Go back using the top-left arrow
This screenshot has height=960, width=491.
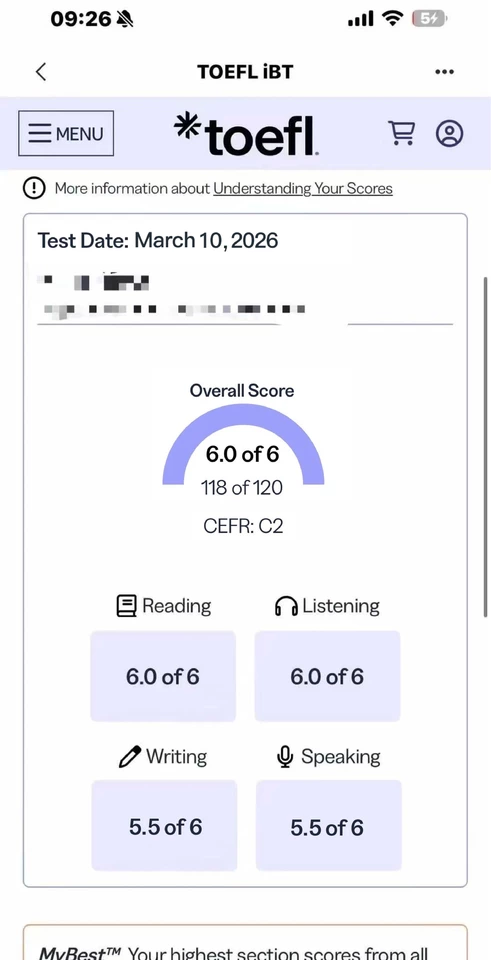click(40, 72)
